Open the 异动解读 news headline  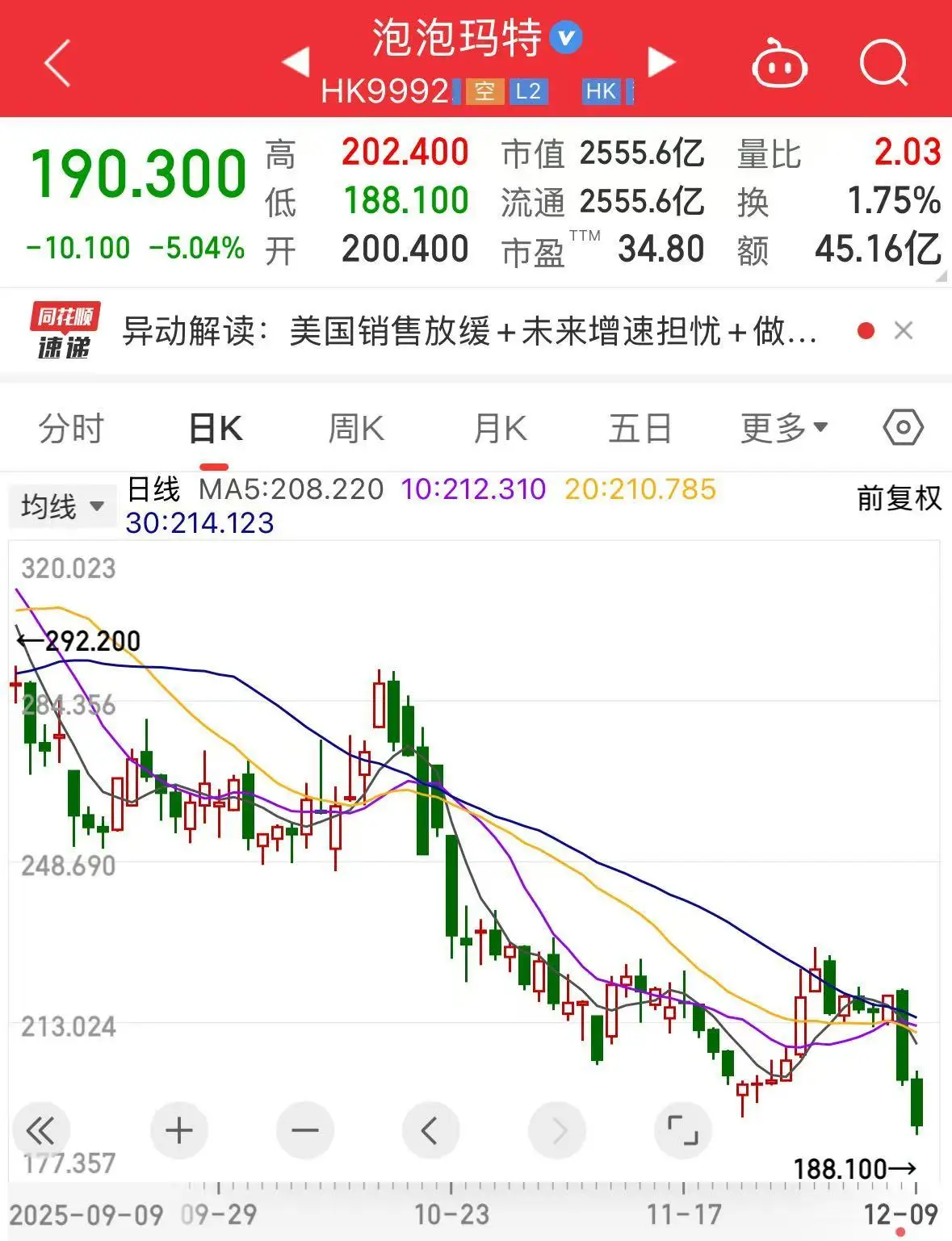468,331
